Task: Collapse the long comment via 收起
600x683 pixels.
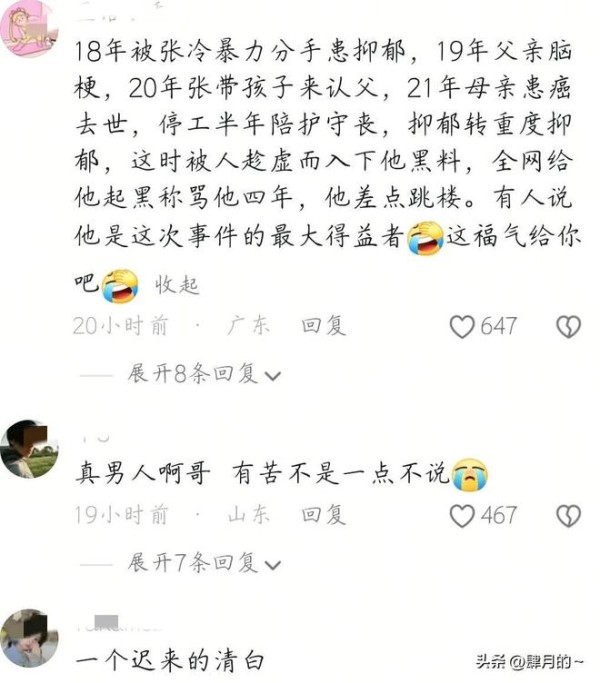Action: tap(177, 285)
